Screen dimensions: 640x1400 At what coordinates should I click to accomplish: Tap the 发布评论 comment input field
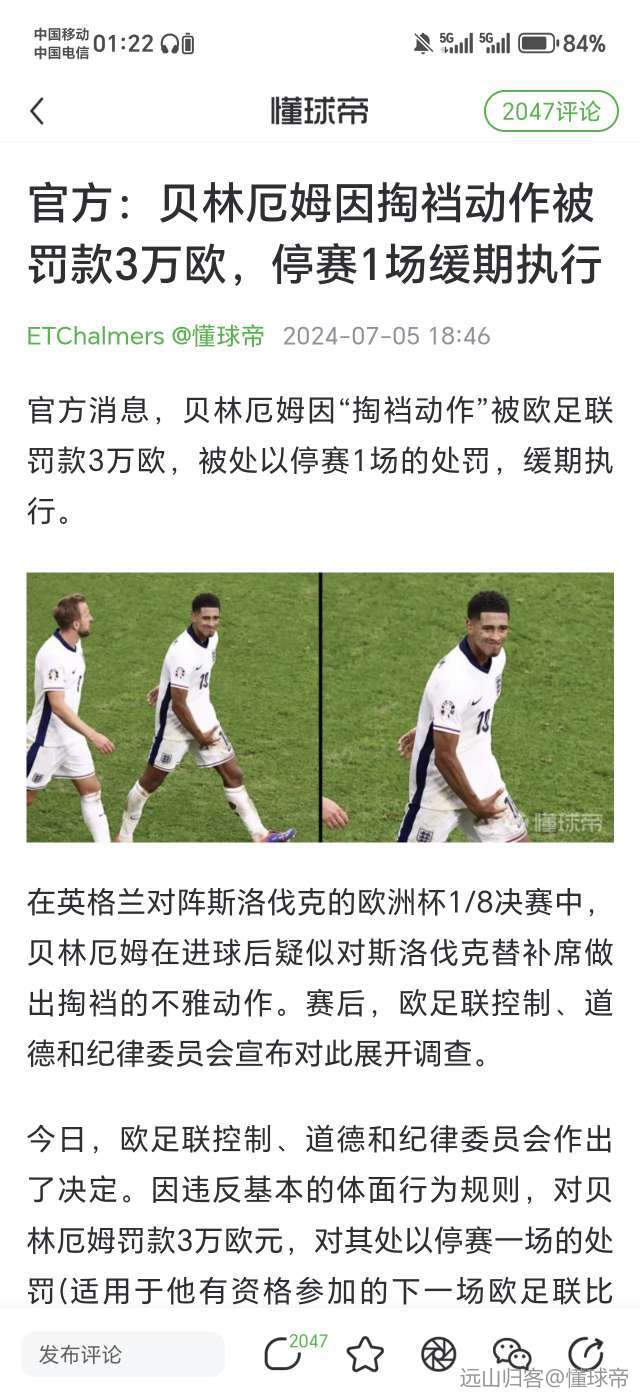122,1354
